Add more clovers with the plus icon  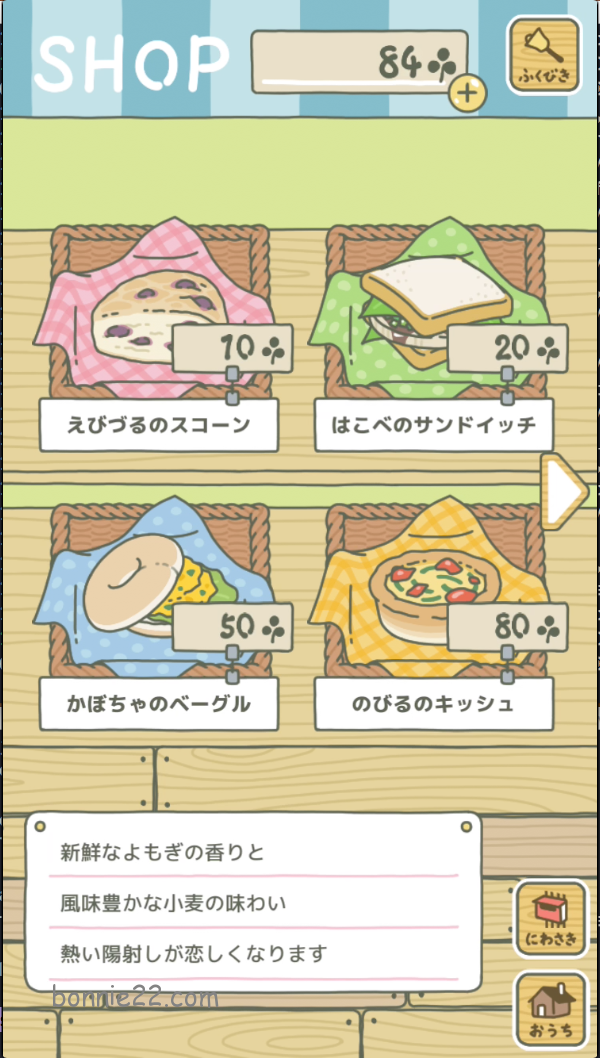point(467,93)
